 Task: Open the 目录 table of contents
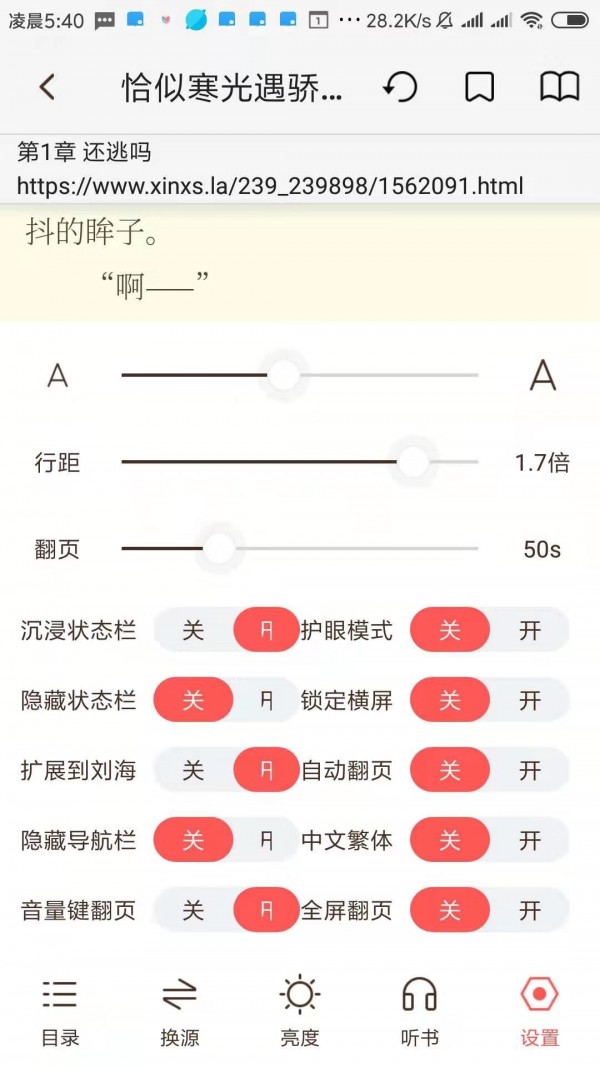click(60, 1012)
